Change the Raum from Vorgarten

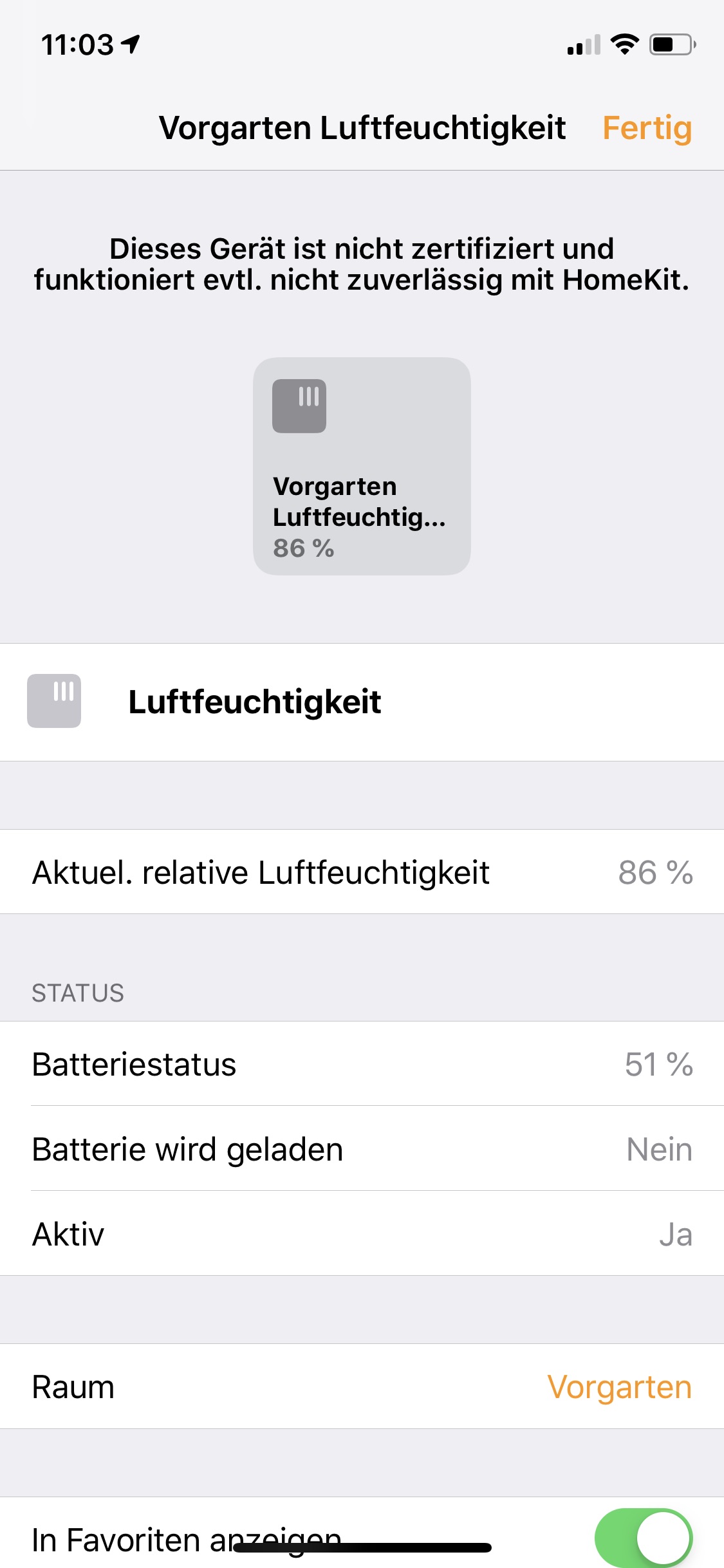coord(362,1386)
